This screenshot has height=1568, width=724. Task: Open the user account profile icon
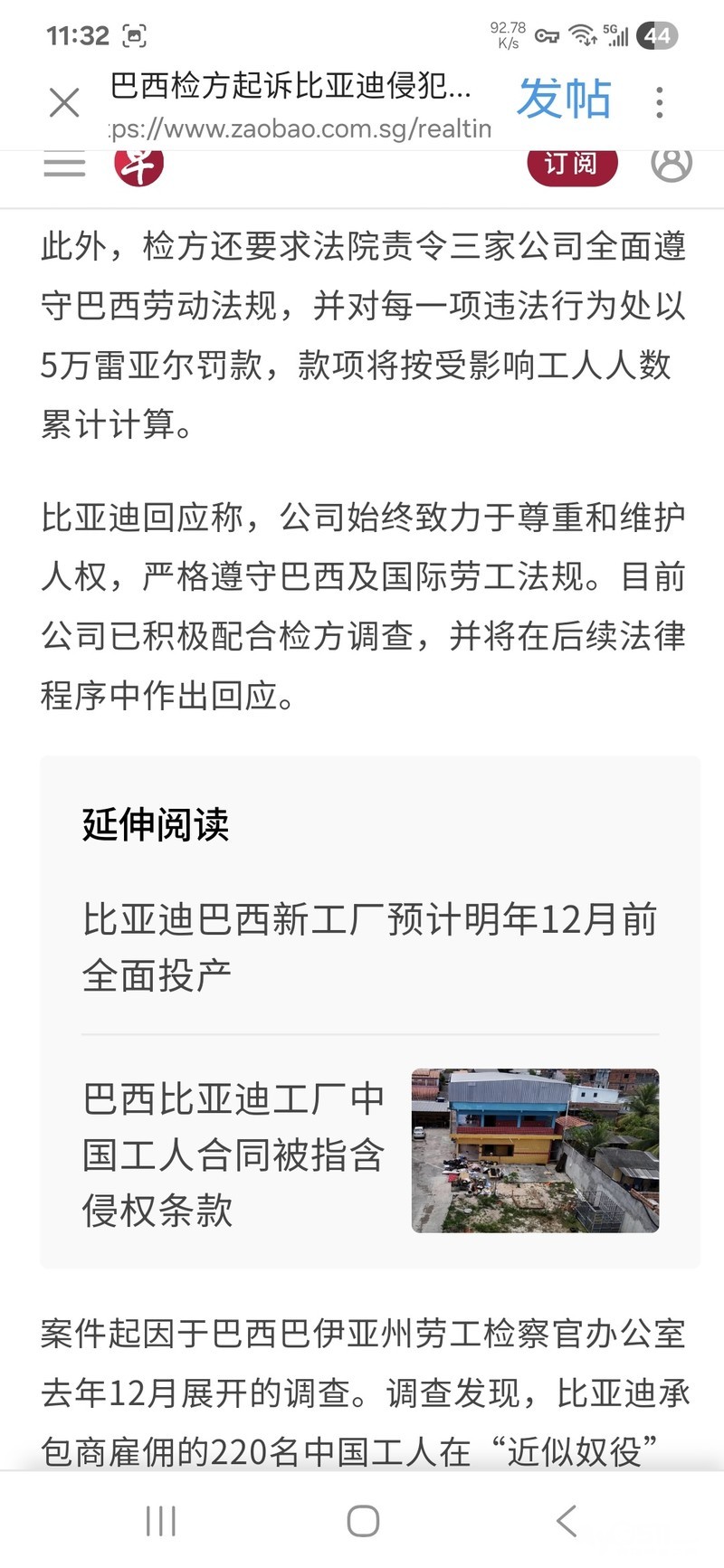[671, 164]
